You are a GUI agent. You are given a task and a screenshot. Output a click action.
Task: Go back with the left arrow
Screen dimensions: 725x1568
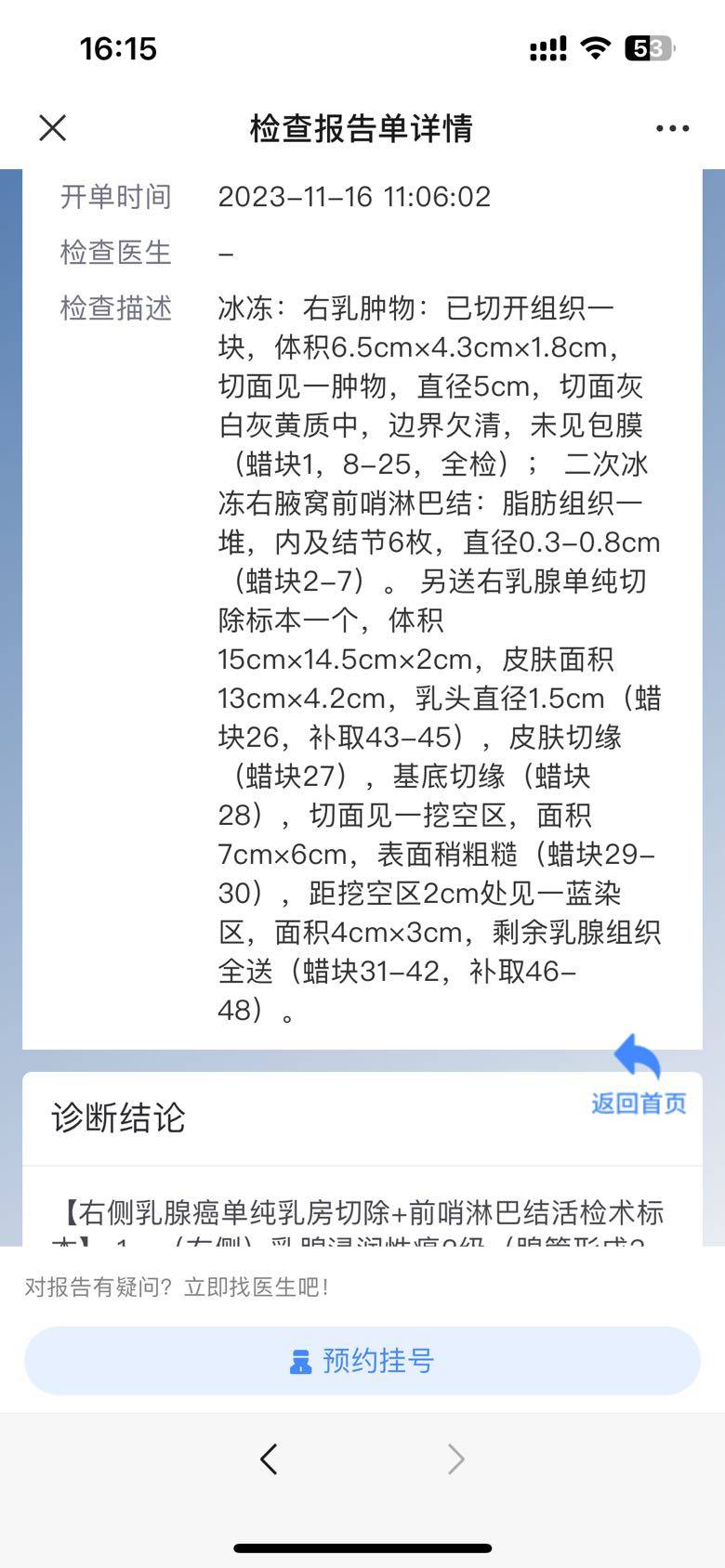[x=270, y=1459]
